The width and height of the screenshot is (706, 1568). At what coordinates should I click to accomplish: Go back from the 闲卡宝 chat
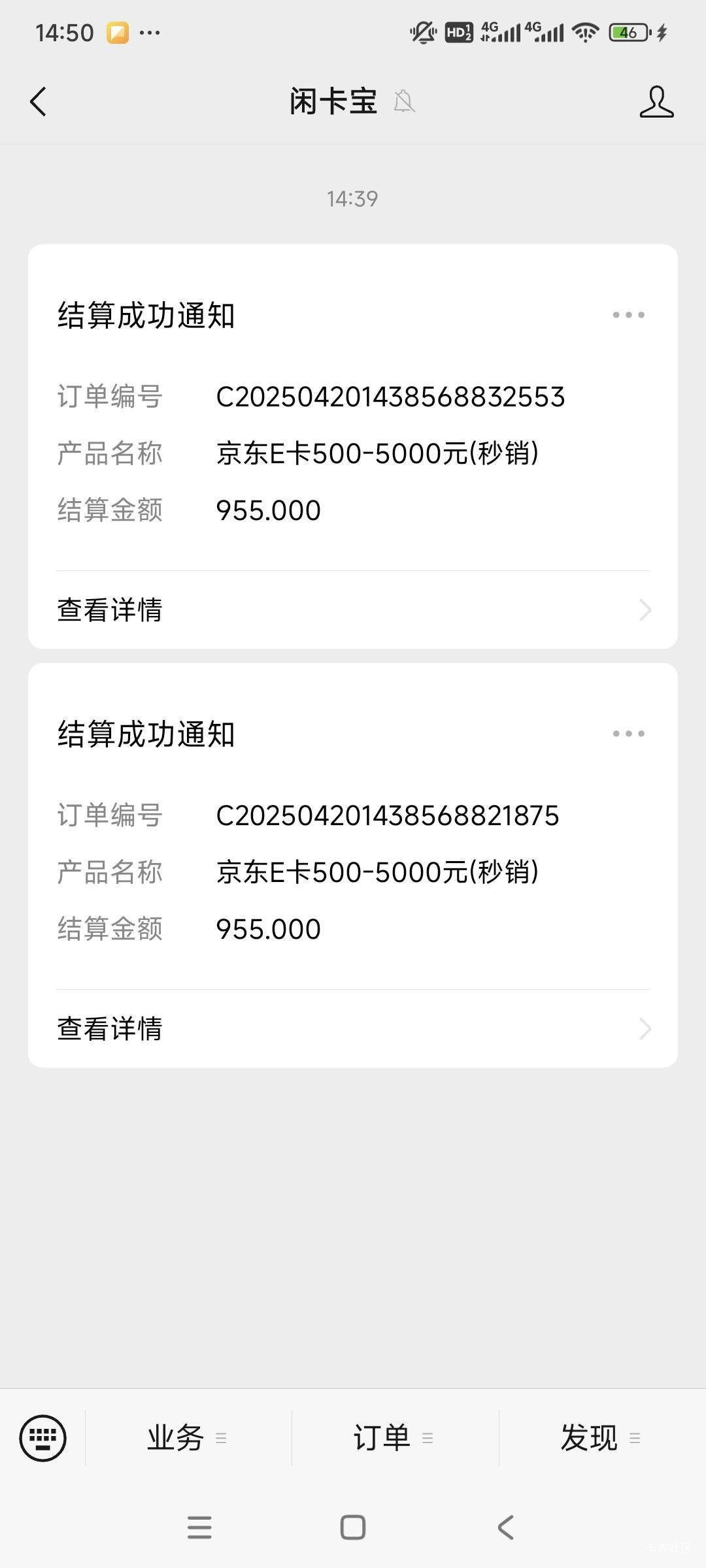pos(38,102)
